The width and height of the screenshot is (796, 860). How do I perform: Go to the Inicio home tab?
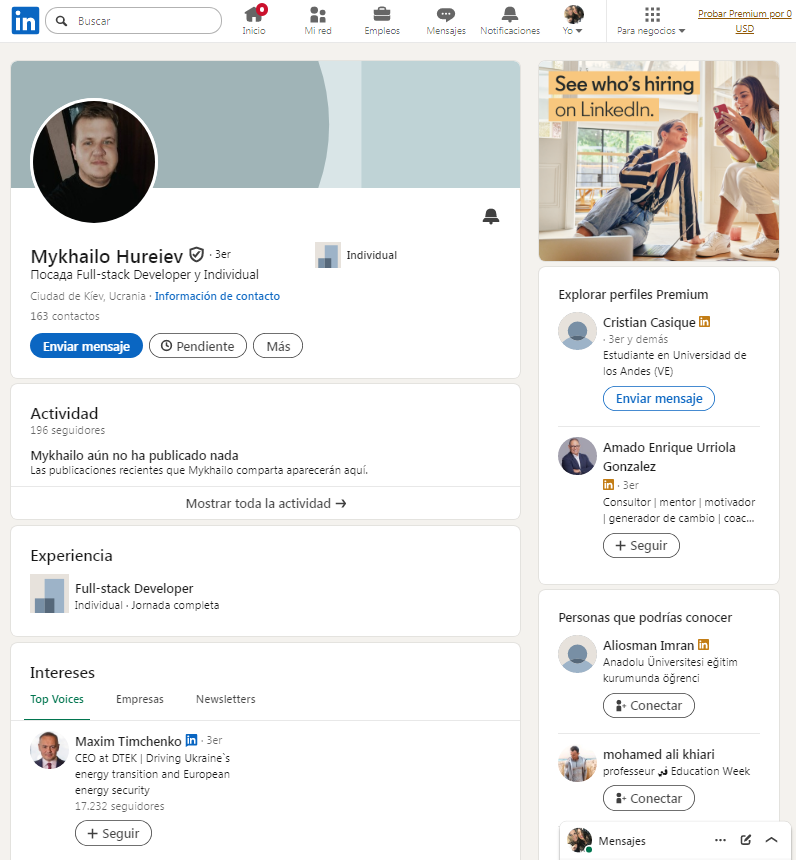(x=254, y=20)
